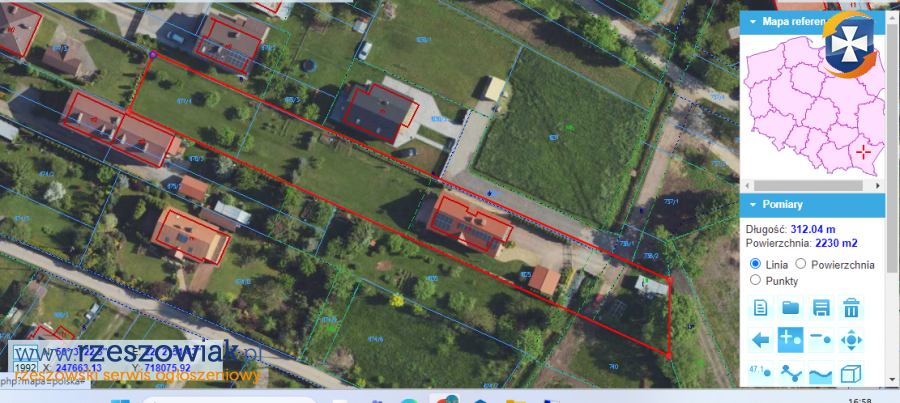Activate the move point tool
Screen dimensions: 900x403
(851, 340)
